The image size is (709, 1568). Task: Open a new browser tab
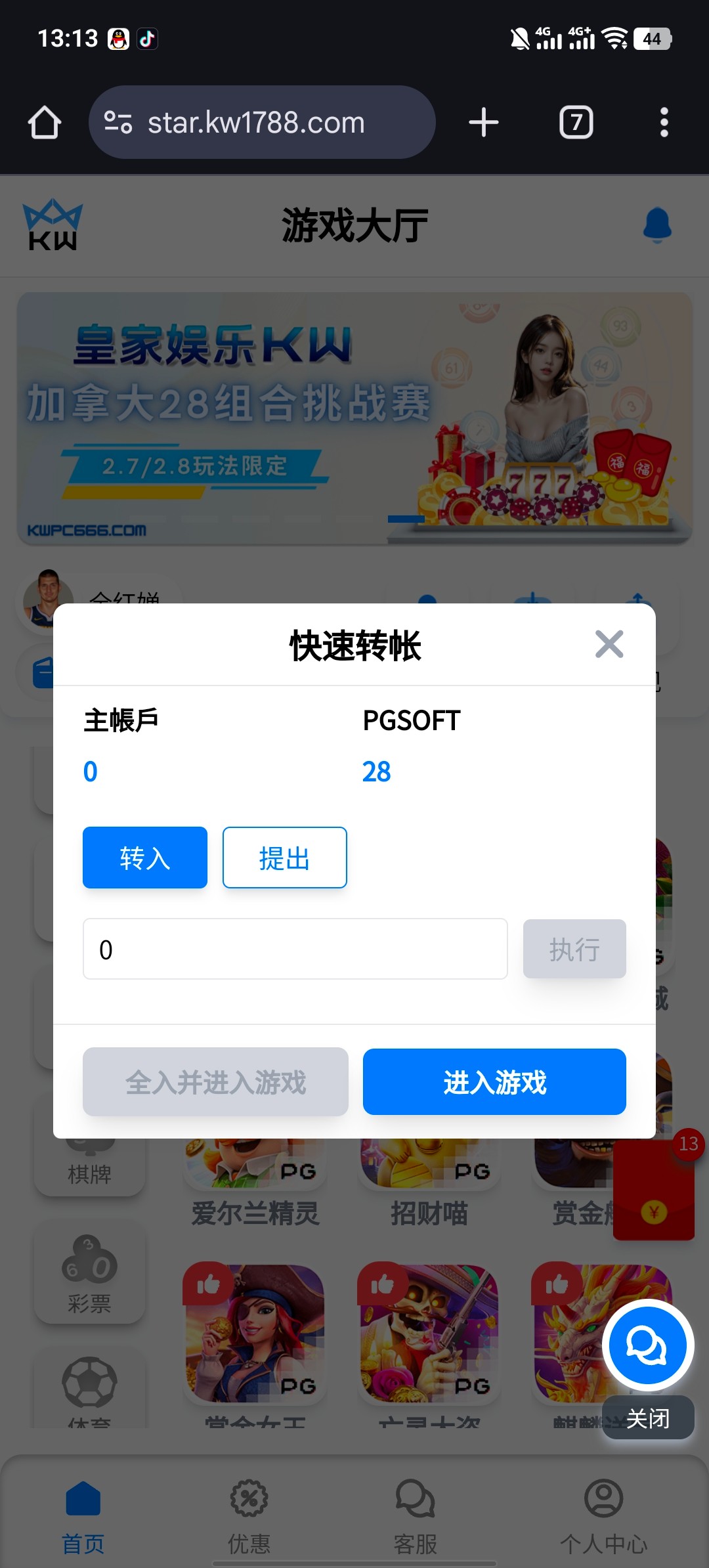coord(484,123)
